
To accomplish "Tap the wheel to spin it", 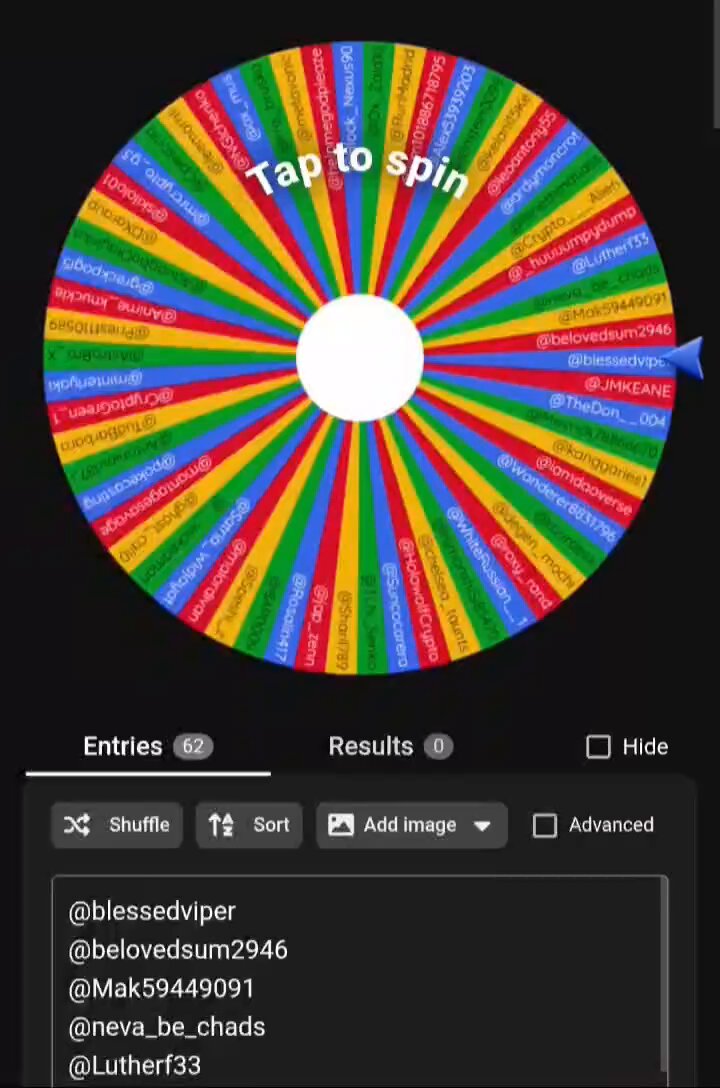I will tap(359, 358).
